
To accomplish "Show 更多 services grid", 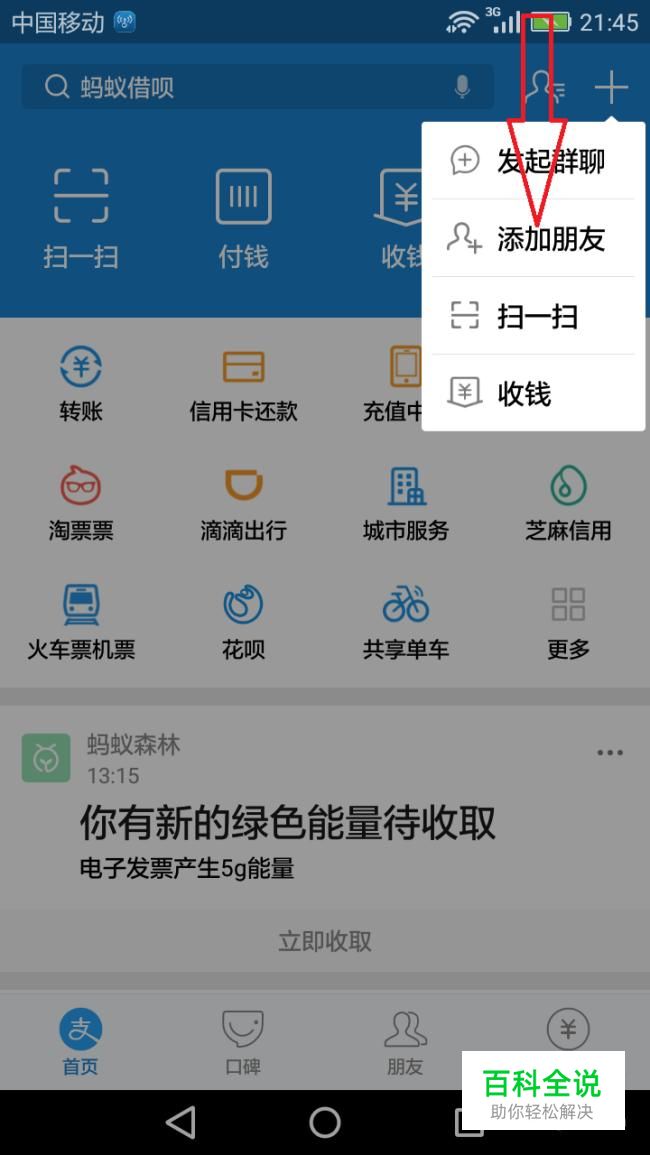I will 568,622.
